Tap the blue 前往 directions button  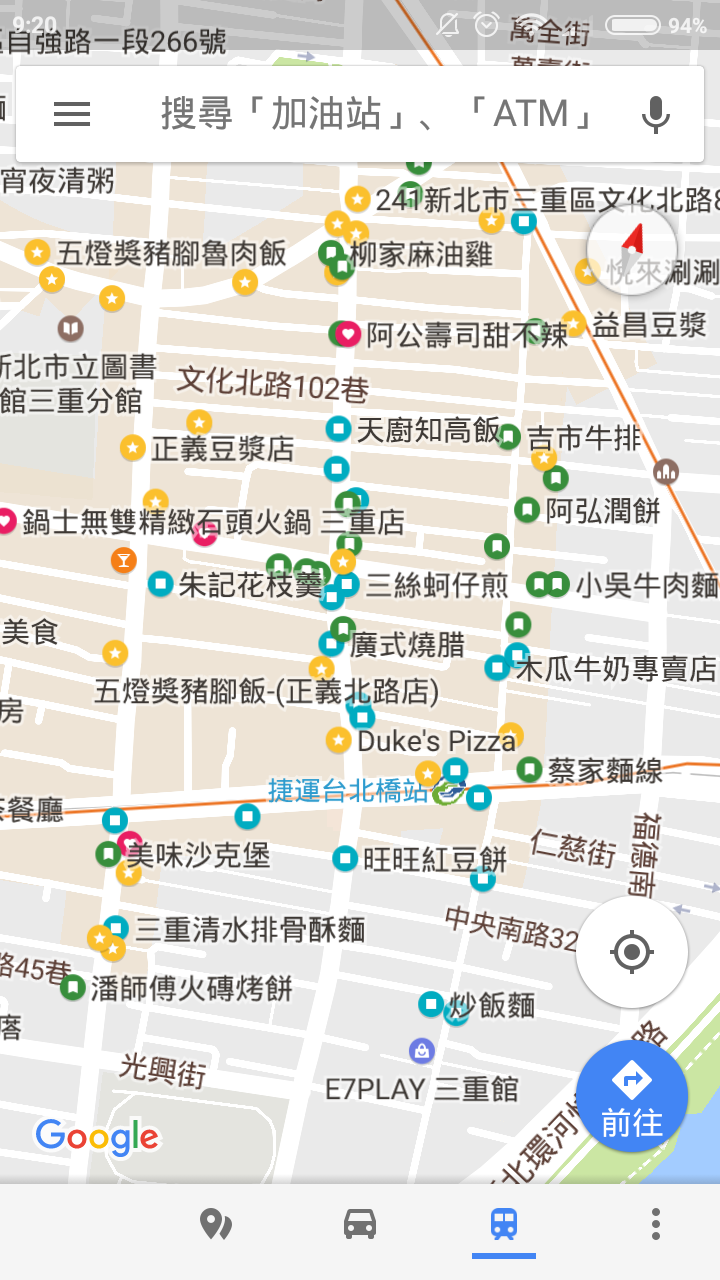632,1097
